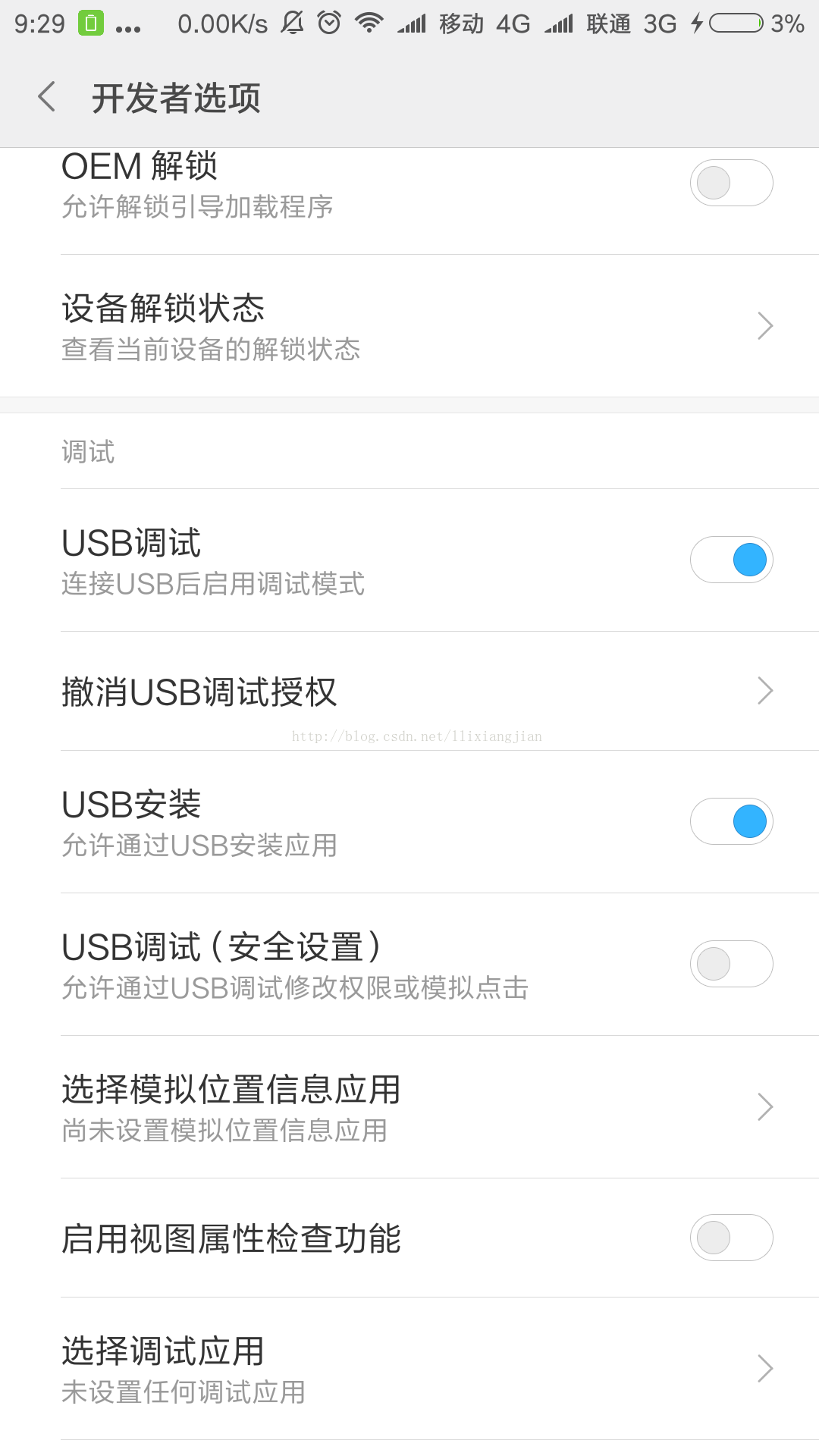Open 设备解锁状态
This screenshot has width=819, height=1456.
(409, 326)
